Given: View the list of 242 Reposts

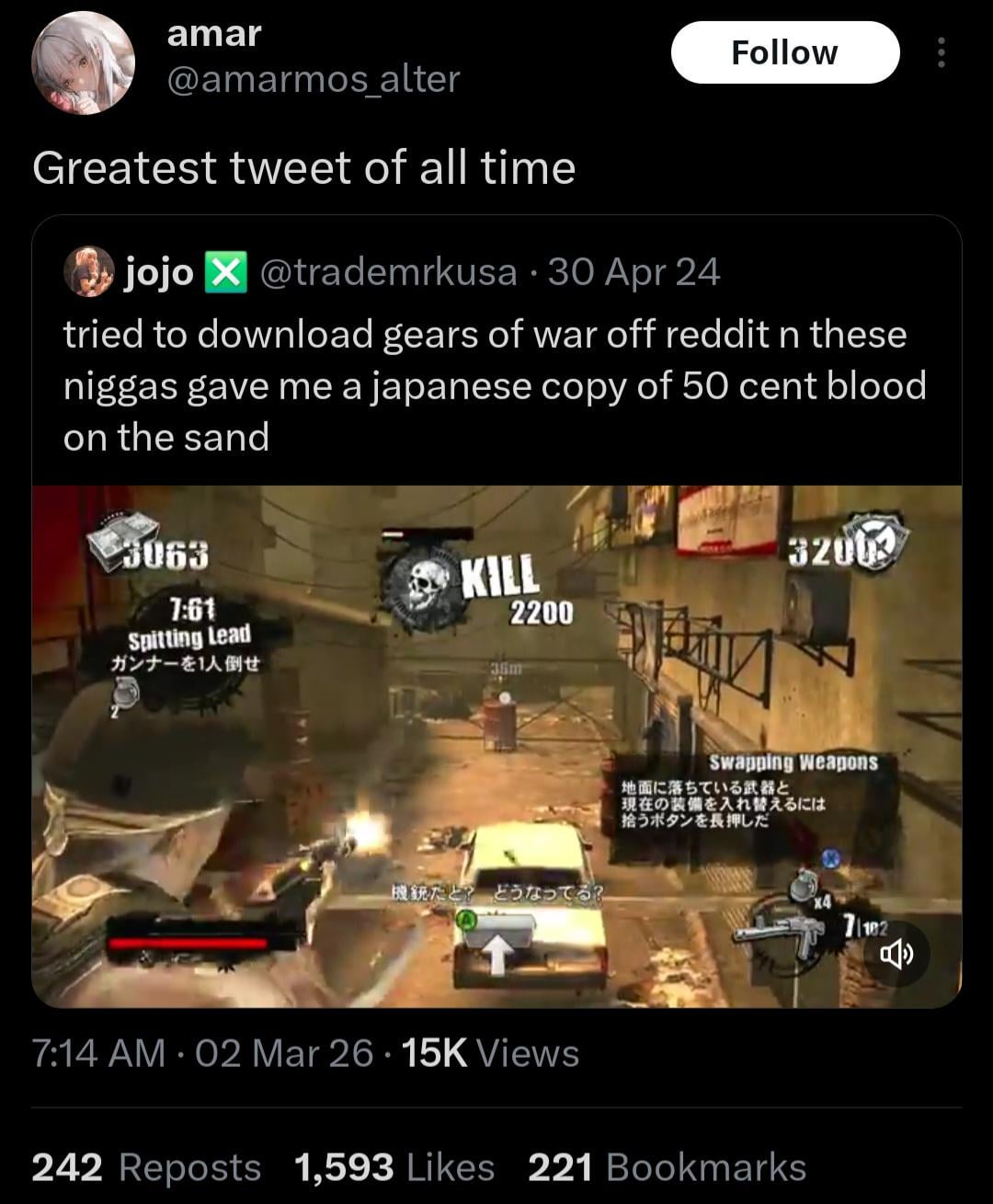Looking at the screenshot, I should tap(146, 1167).
